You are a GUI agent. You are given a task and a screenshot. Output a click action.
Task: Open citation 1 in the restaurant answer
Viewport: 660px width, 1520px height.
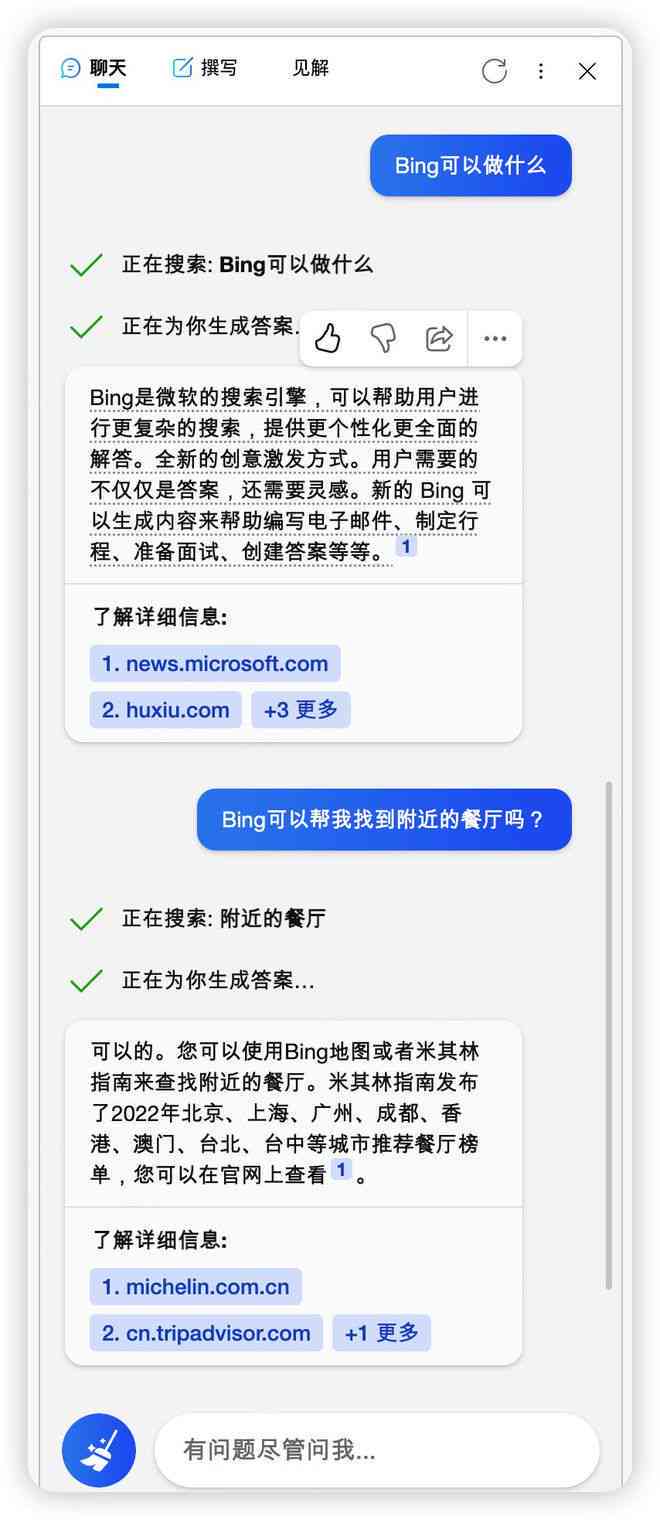pyautogui.click(x=341, y=1170)
